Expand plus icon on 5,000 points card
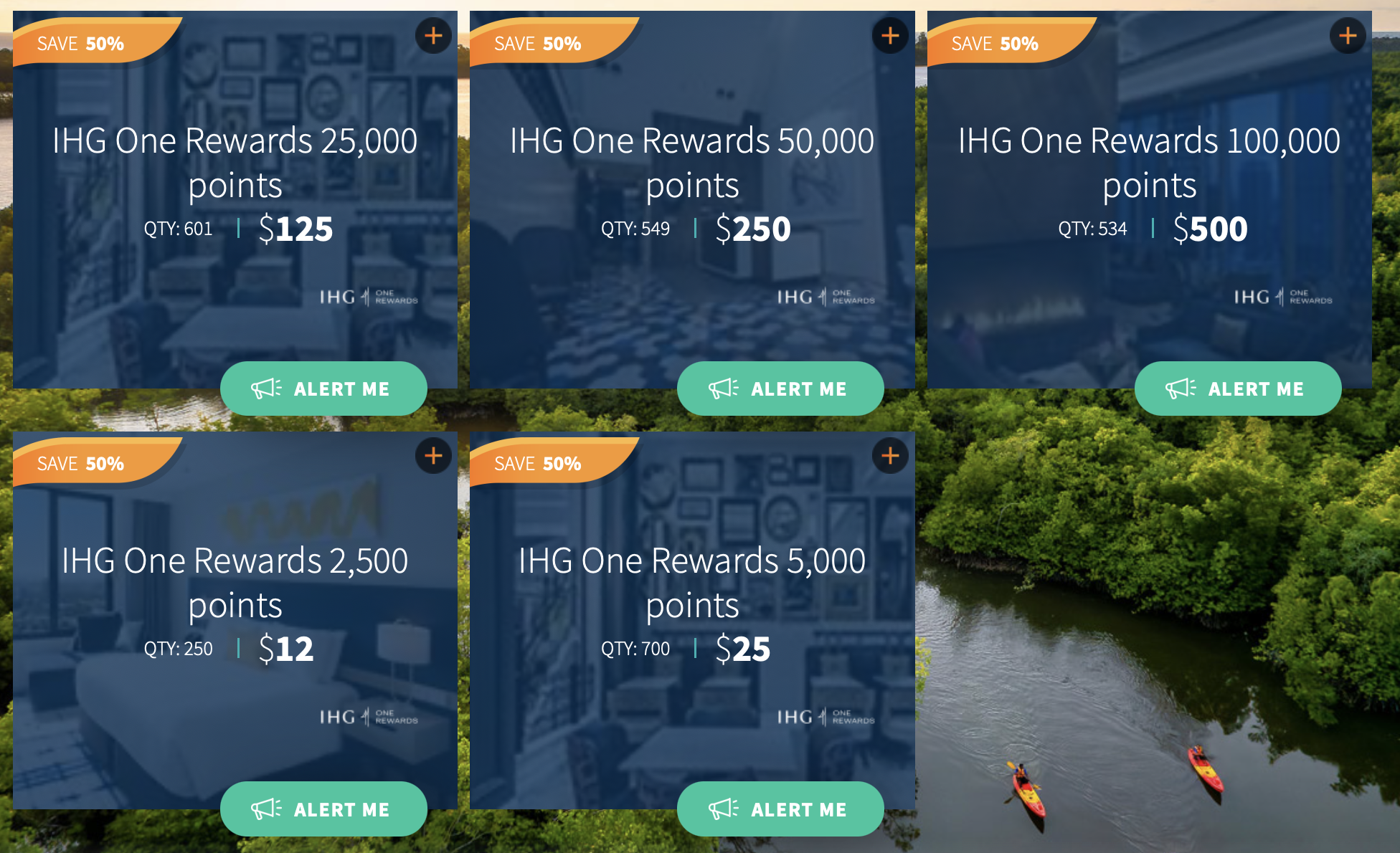 point(890,455)
